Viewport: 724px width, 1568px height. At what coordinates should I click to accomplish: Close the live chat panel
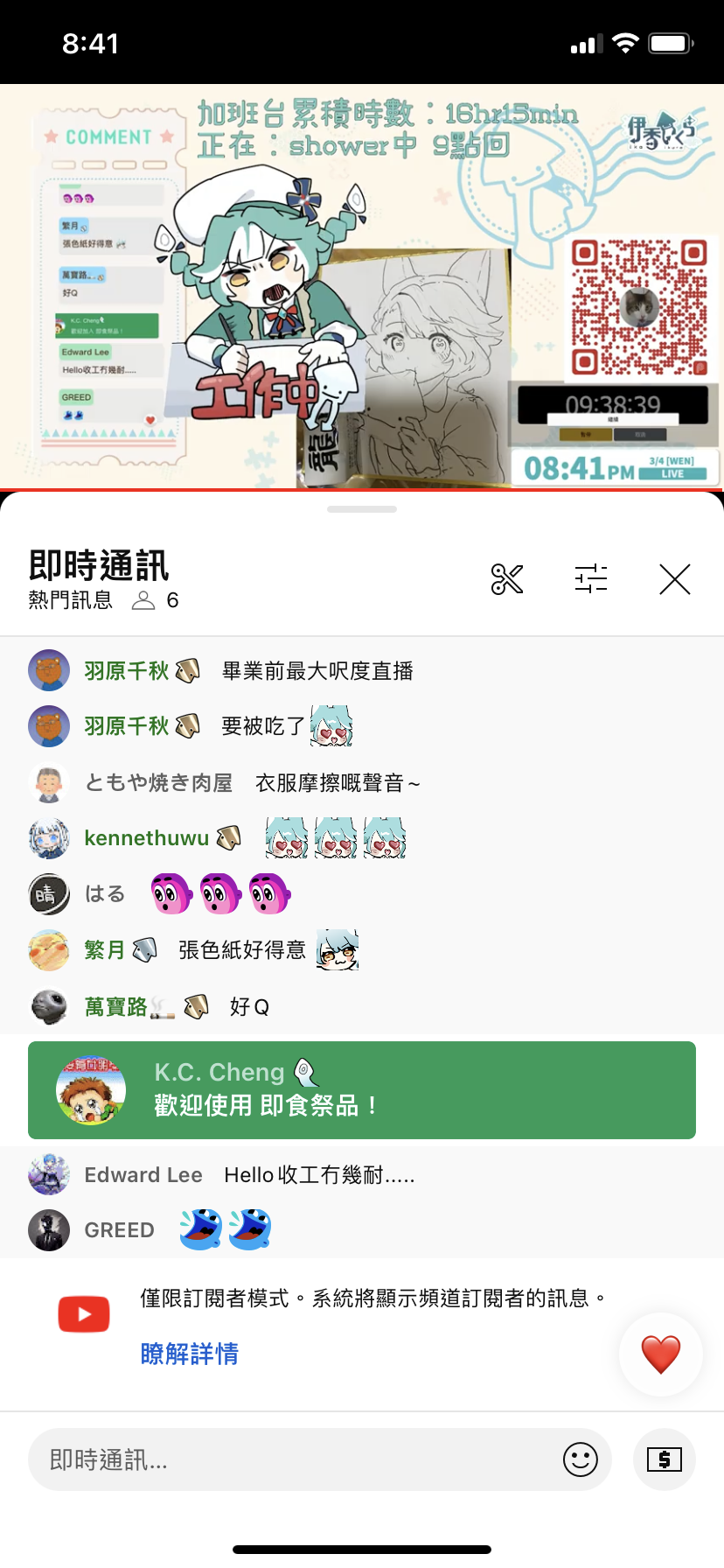[x=675, y=579]
